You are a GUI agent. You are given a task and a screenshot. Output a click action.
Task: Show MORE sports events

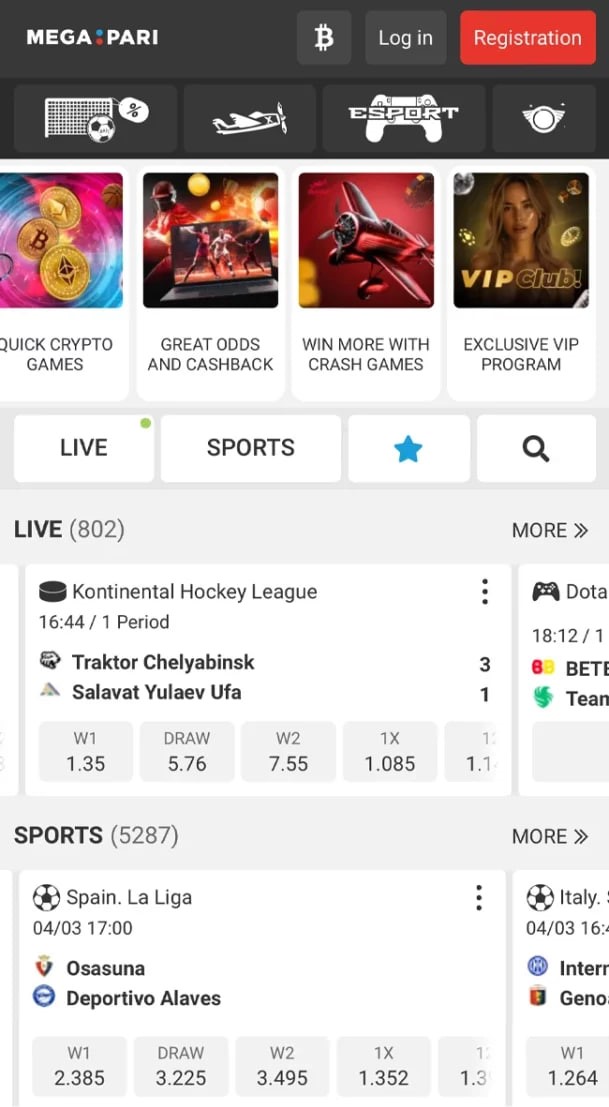(549, 836)
